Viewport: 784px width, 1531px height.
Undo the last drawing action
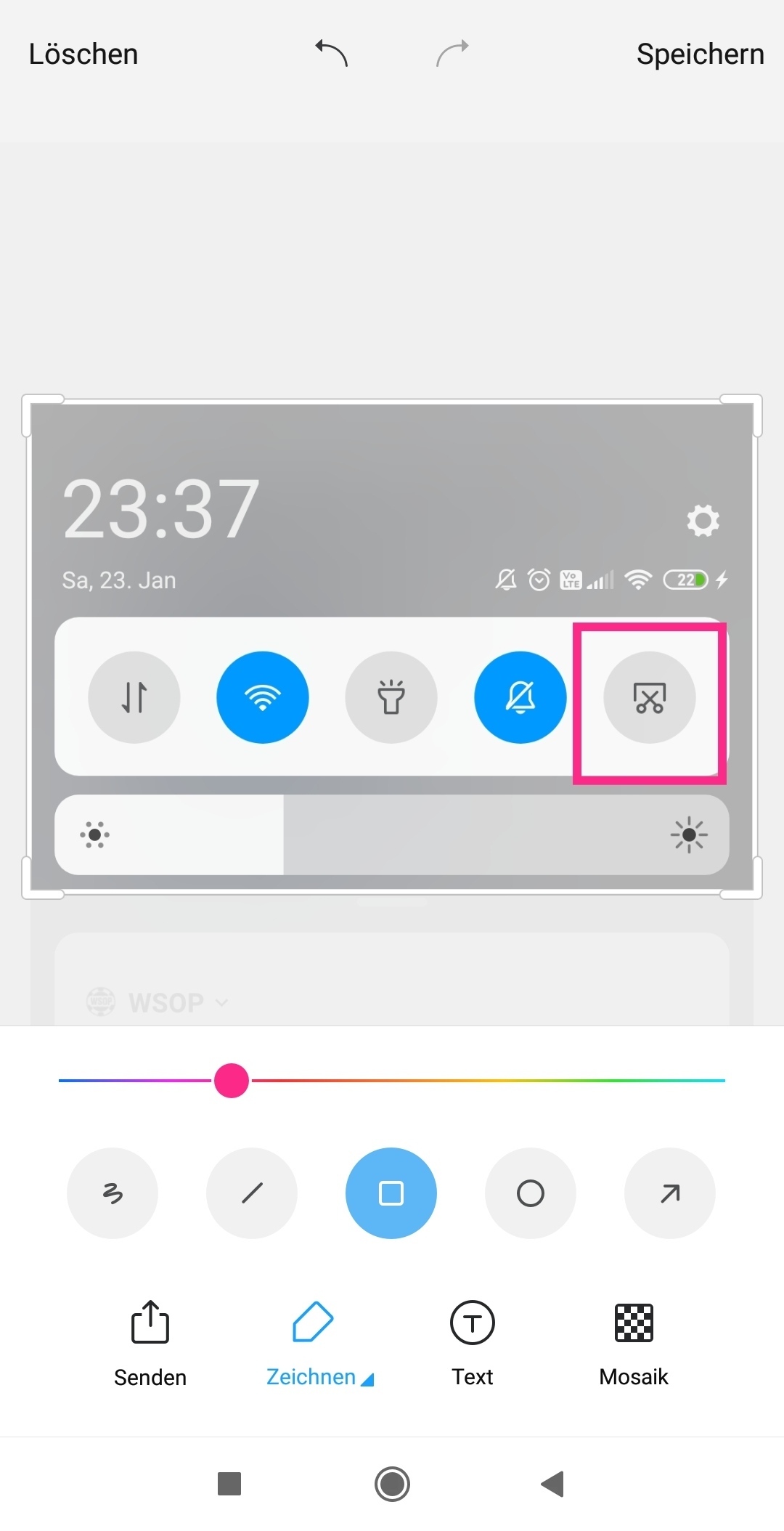coord(332,53)
